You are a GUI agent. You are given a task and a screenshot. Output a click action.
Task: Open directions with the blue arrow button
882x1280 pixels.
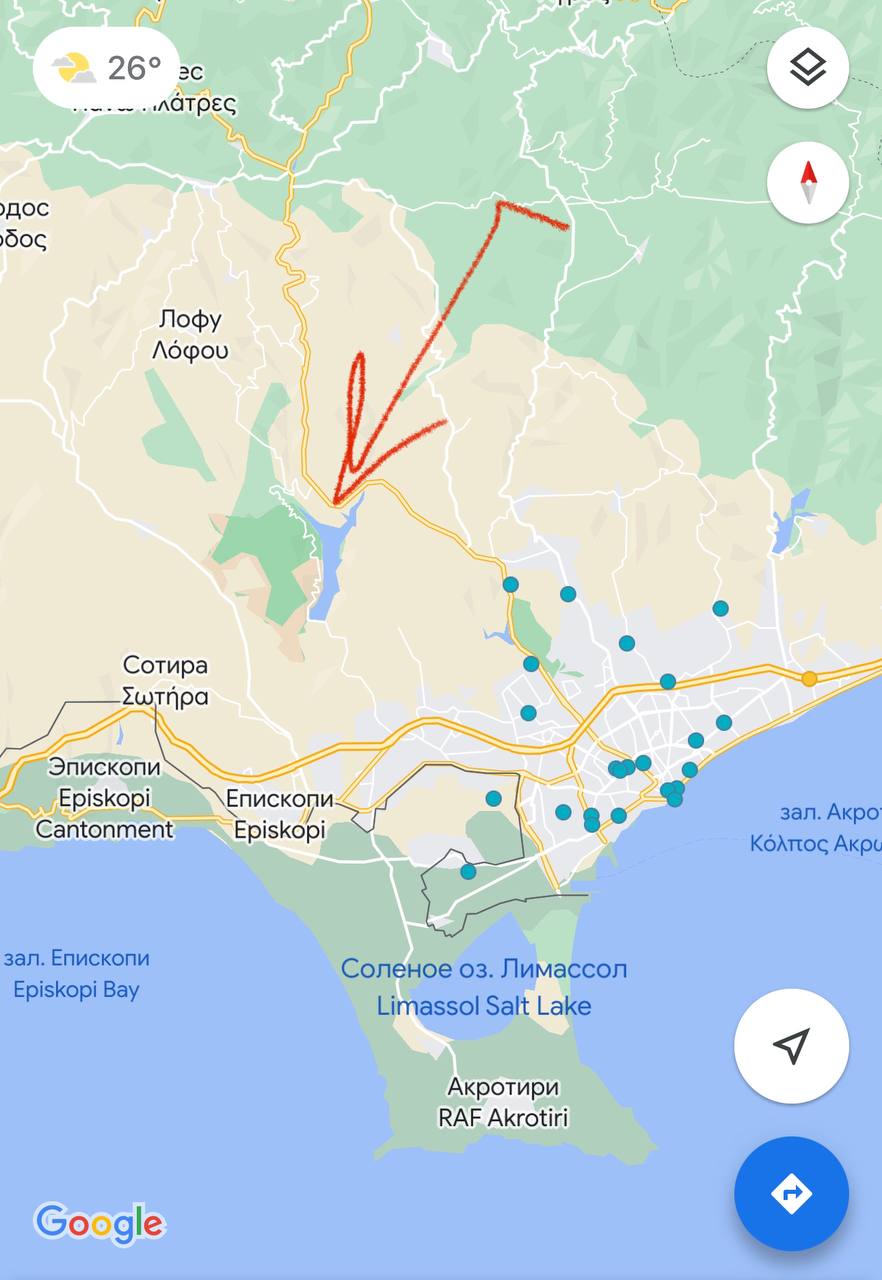[791, 1193]
